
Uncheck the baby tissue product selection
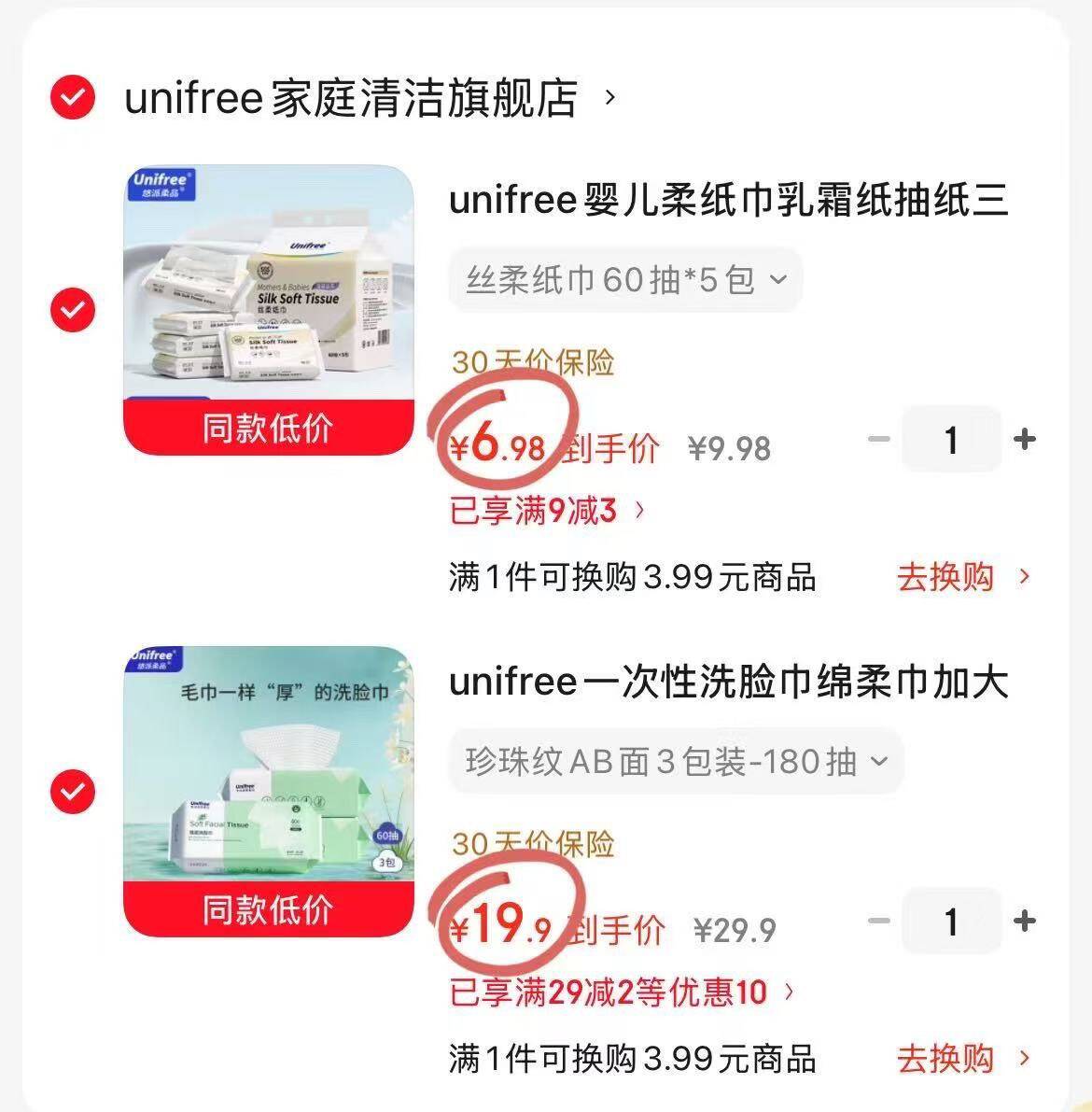pos(73,310)
